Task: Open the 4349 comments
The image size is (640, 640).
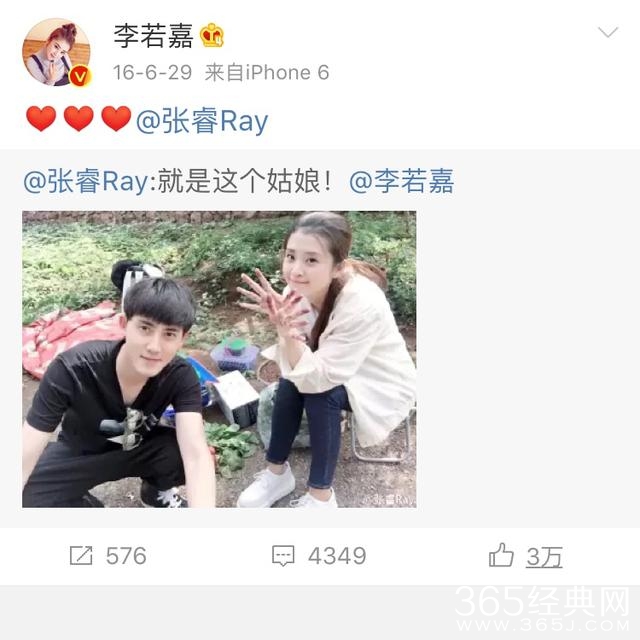Action: (x=319, y=556)
